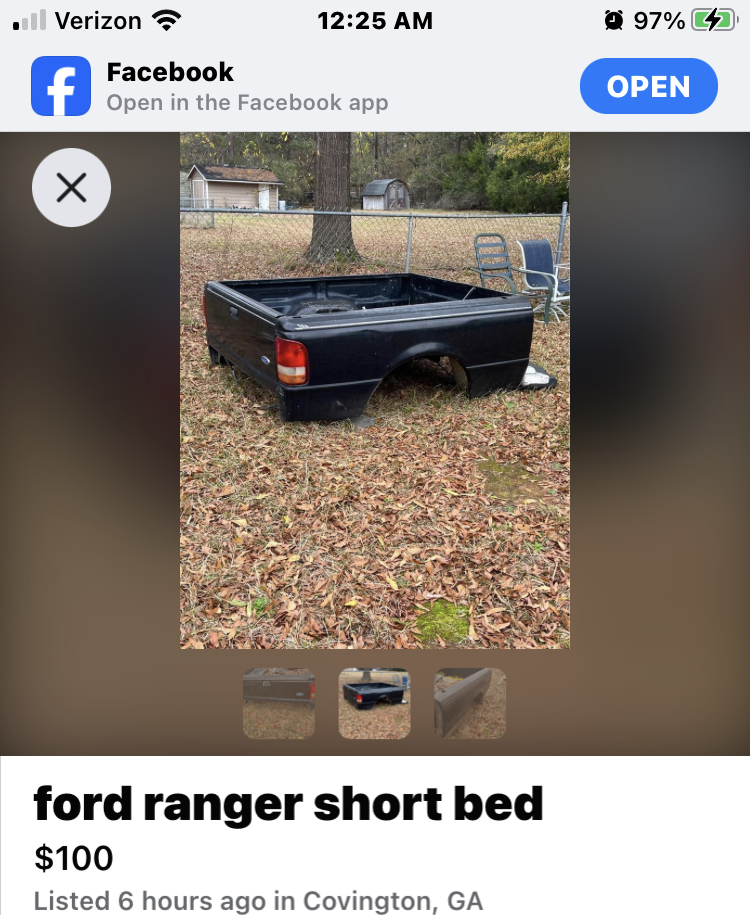This screenshot has height=915, width=750.
Task: Select the third photo thumbnail
Action: click(469, 703)
